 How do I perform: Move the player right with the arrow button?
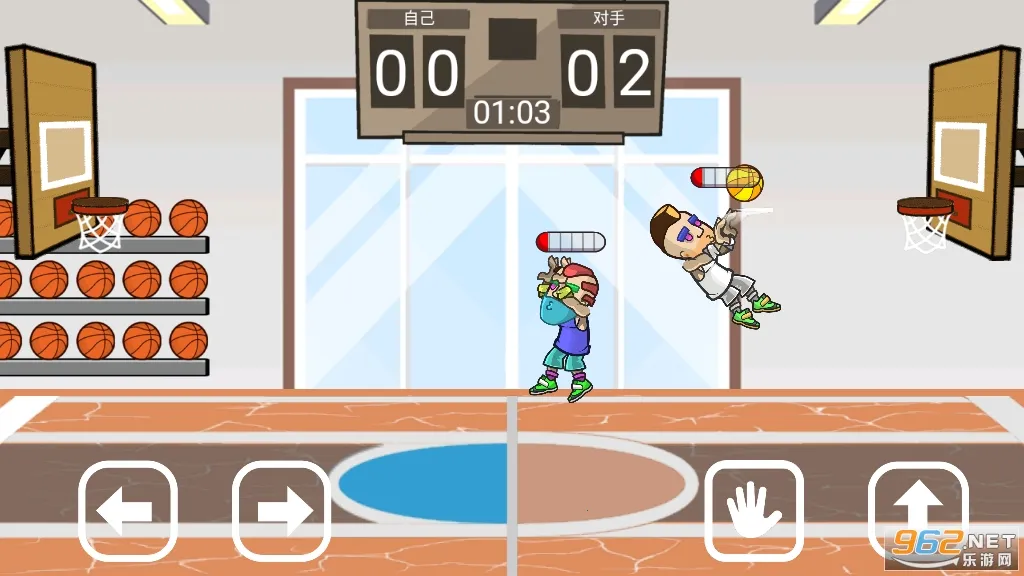pos(282,511)
